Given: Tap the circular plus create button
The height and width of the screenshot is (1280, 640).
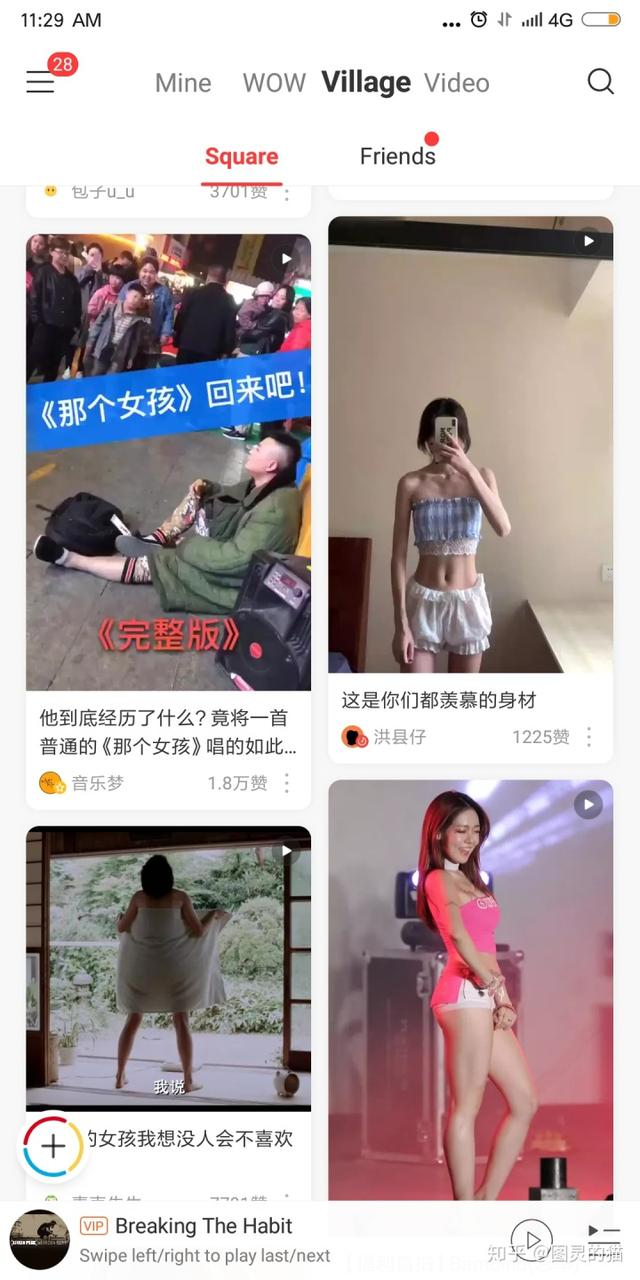Looking at the screenshot, I should tap(53, 1146).
